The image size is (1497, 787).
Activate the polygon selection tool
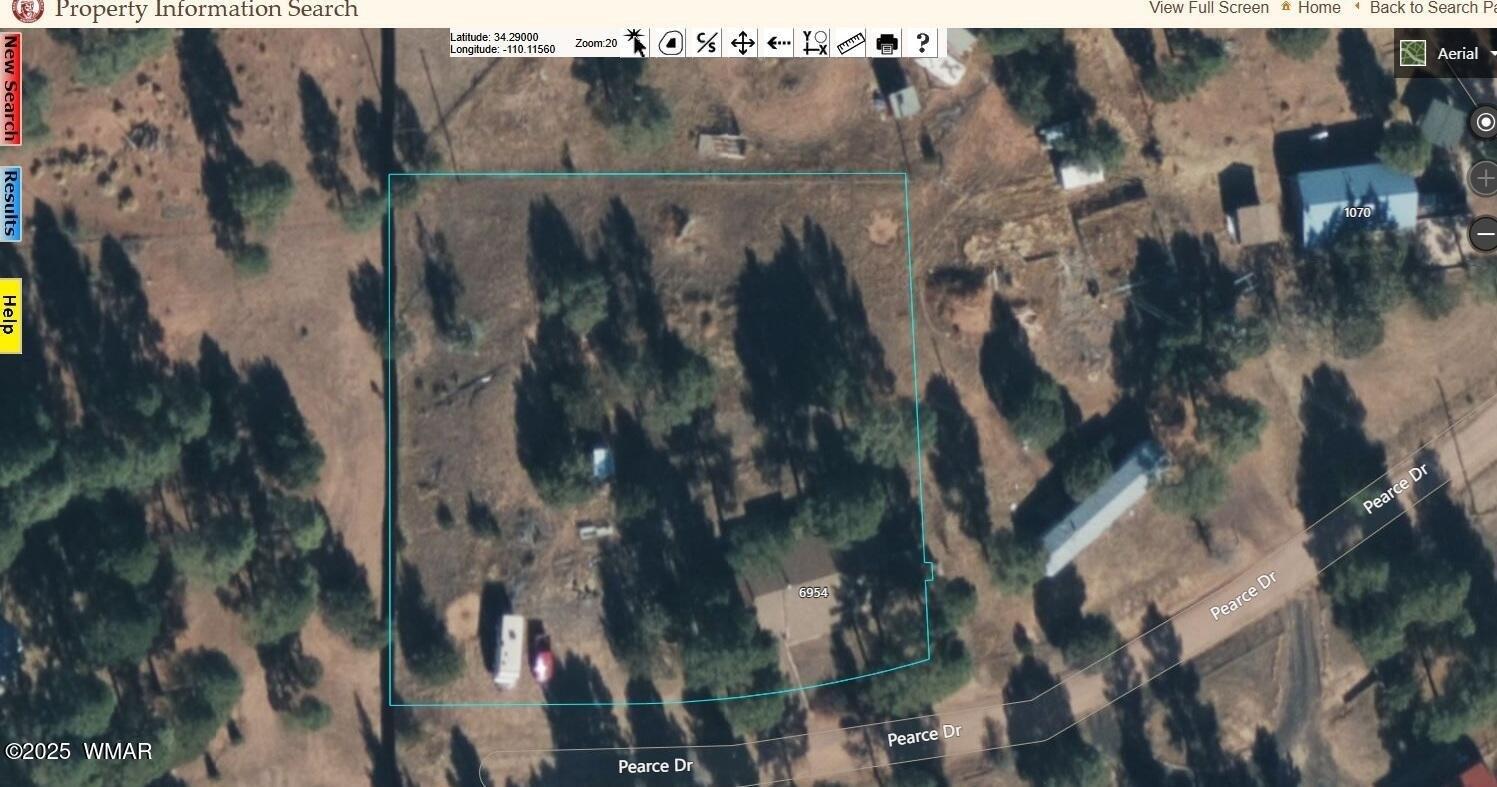(671, 43)
